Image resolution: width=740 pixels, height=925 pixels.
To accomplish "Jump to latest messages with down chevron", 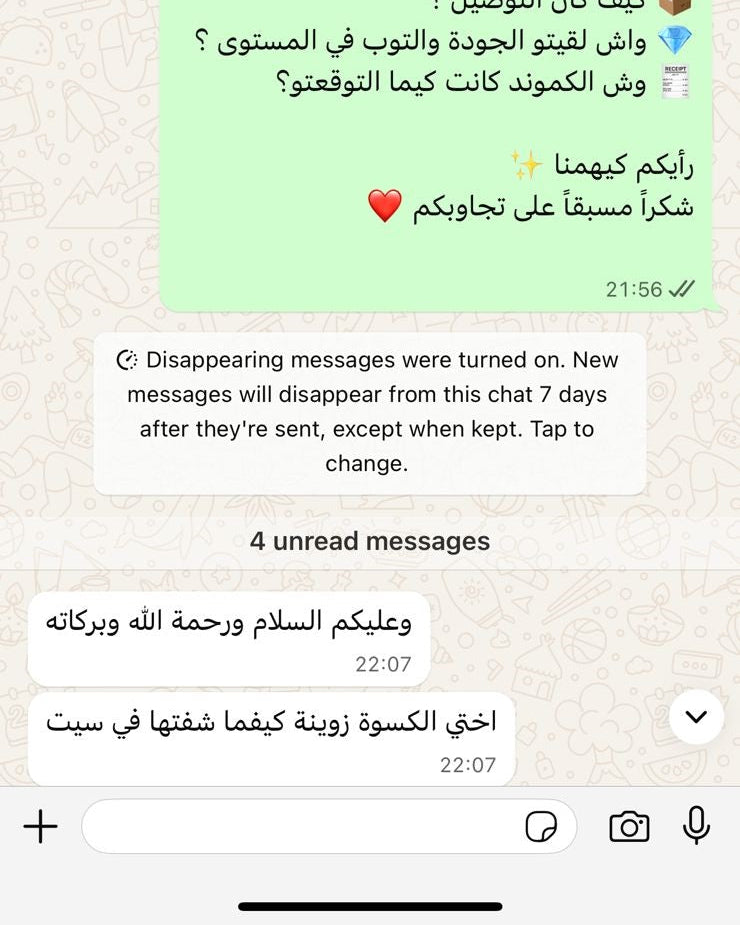I will [x=696, y=716].
